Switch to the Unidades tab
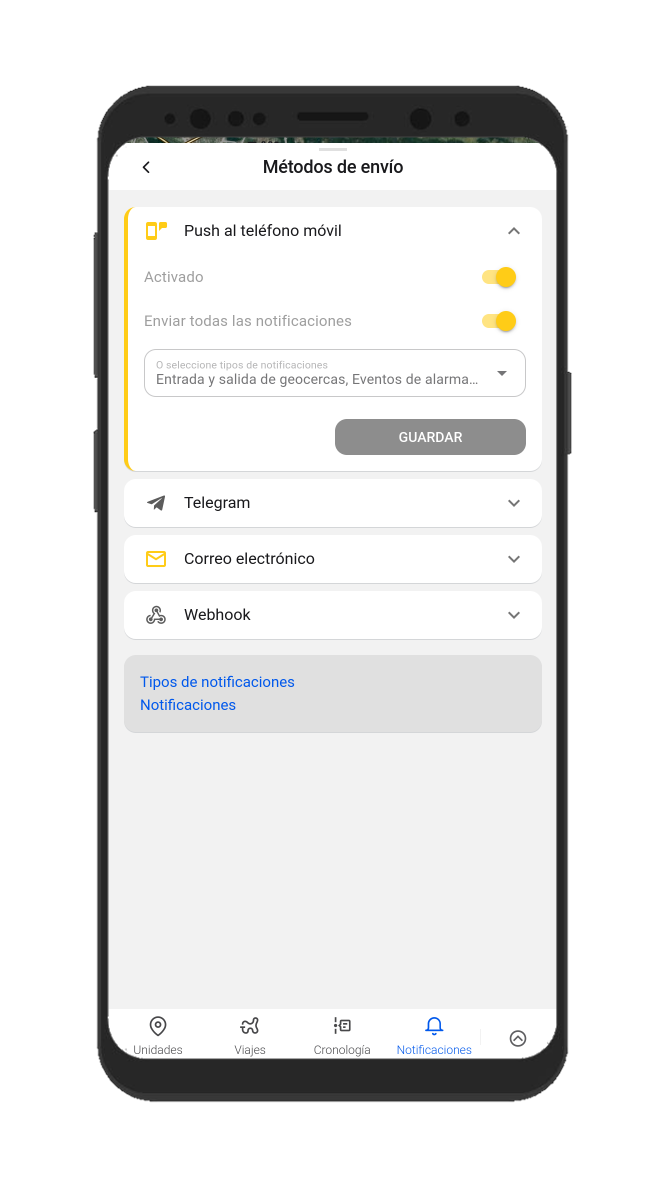The height and width of the screenshot is (1196, 665). pyautogui.click(x=158, y=1035)
